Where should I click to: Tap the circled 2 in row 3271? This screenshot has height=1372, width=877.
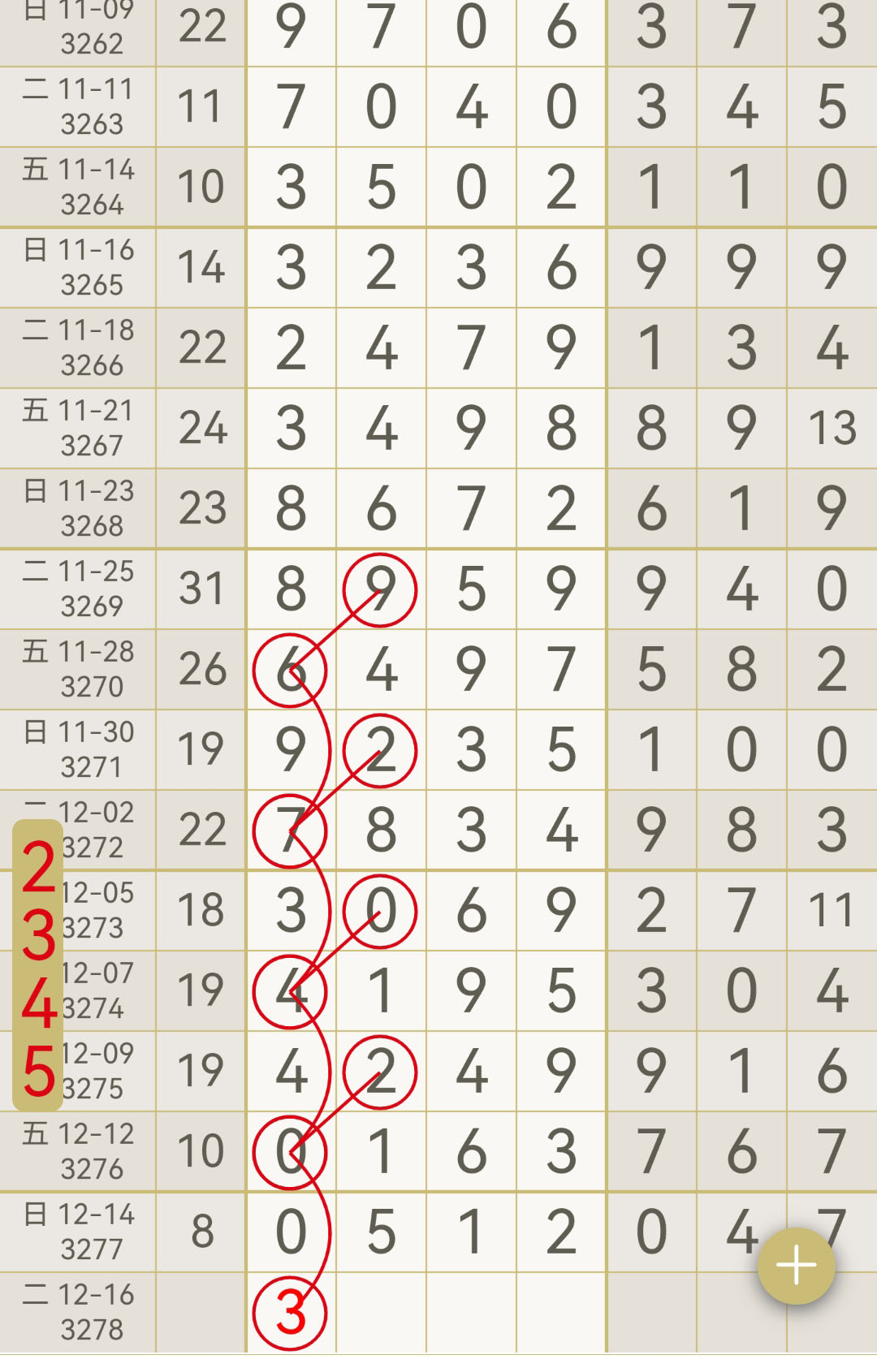coord(378,749)
